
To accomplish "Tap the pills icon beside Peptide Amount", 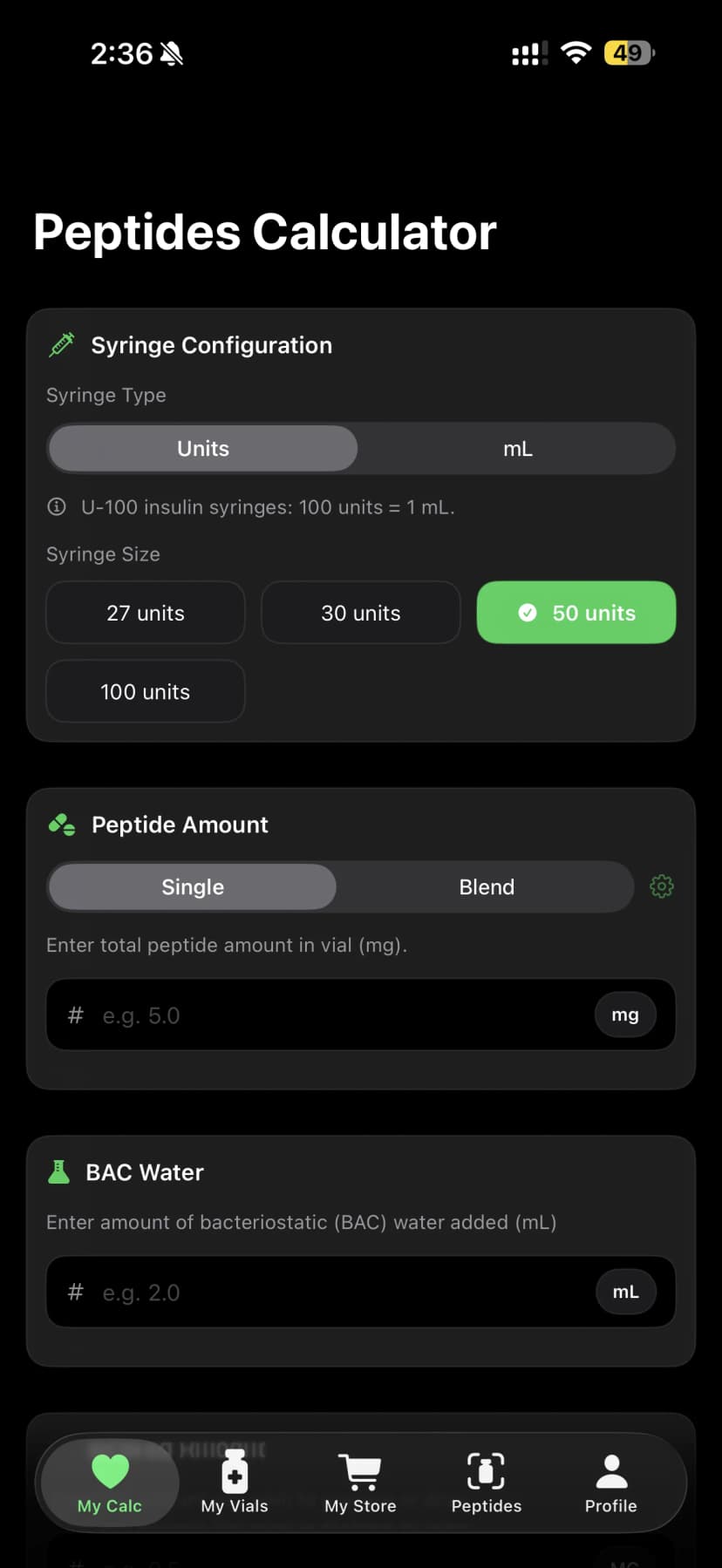I will pyautogui.click(x=59, y=824).
